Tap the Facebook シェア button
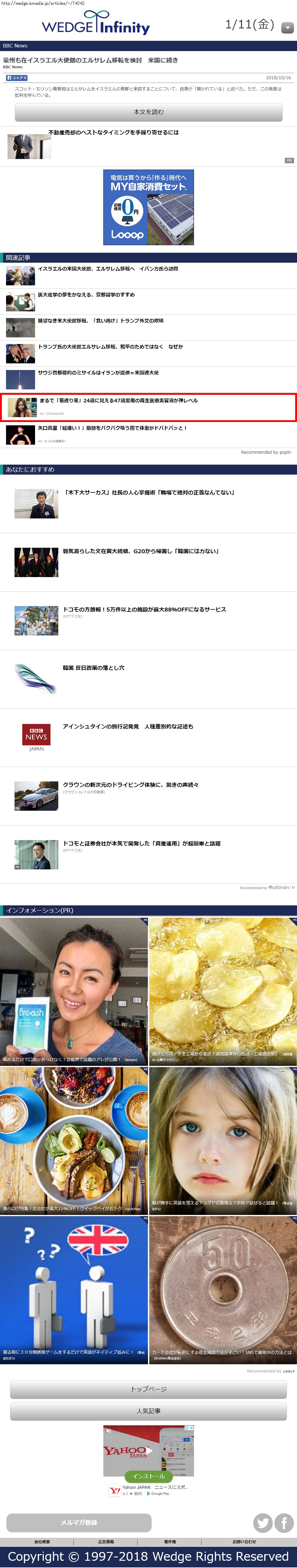This screenshot has height=1568, width=297. pos(16,78)
